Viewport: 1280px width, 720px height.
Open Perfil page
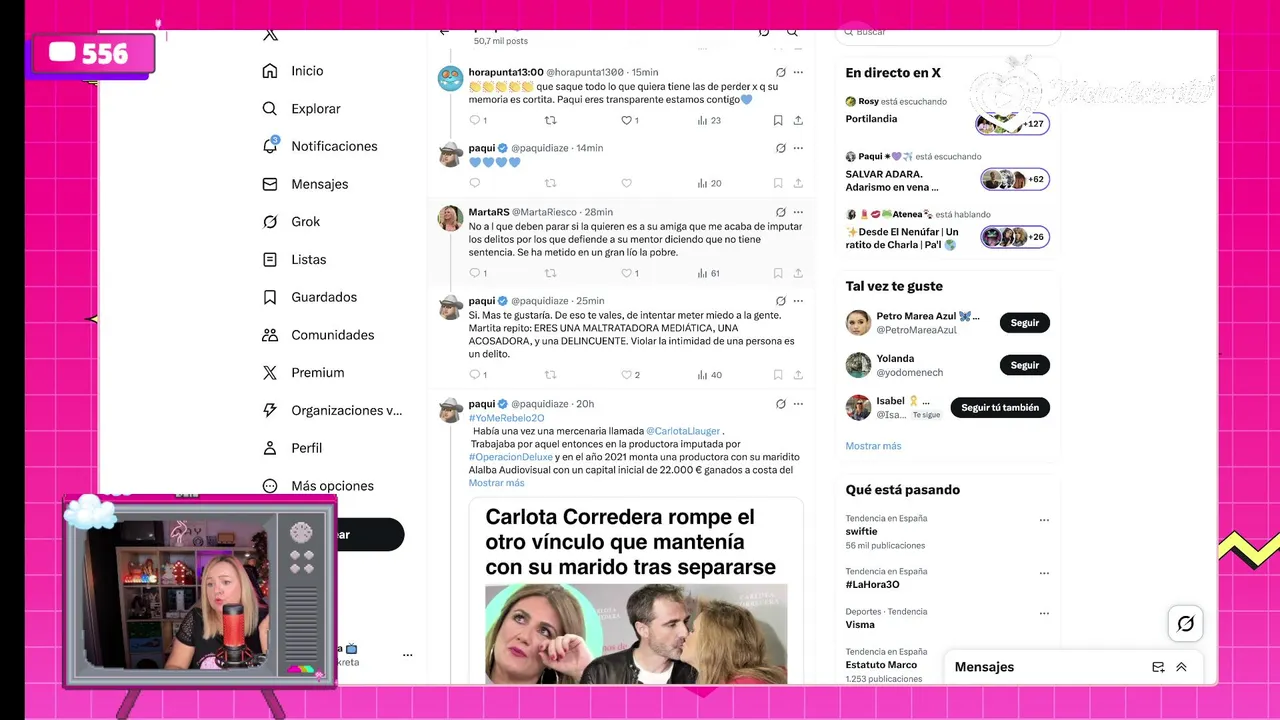306,448
